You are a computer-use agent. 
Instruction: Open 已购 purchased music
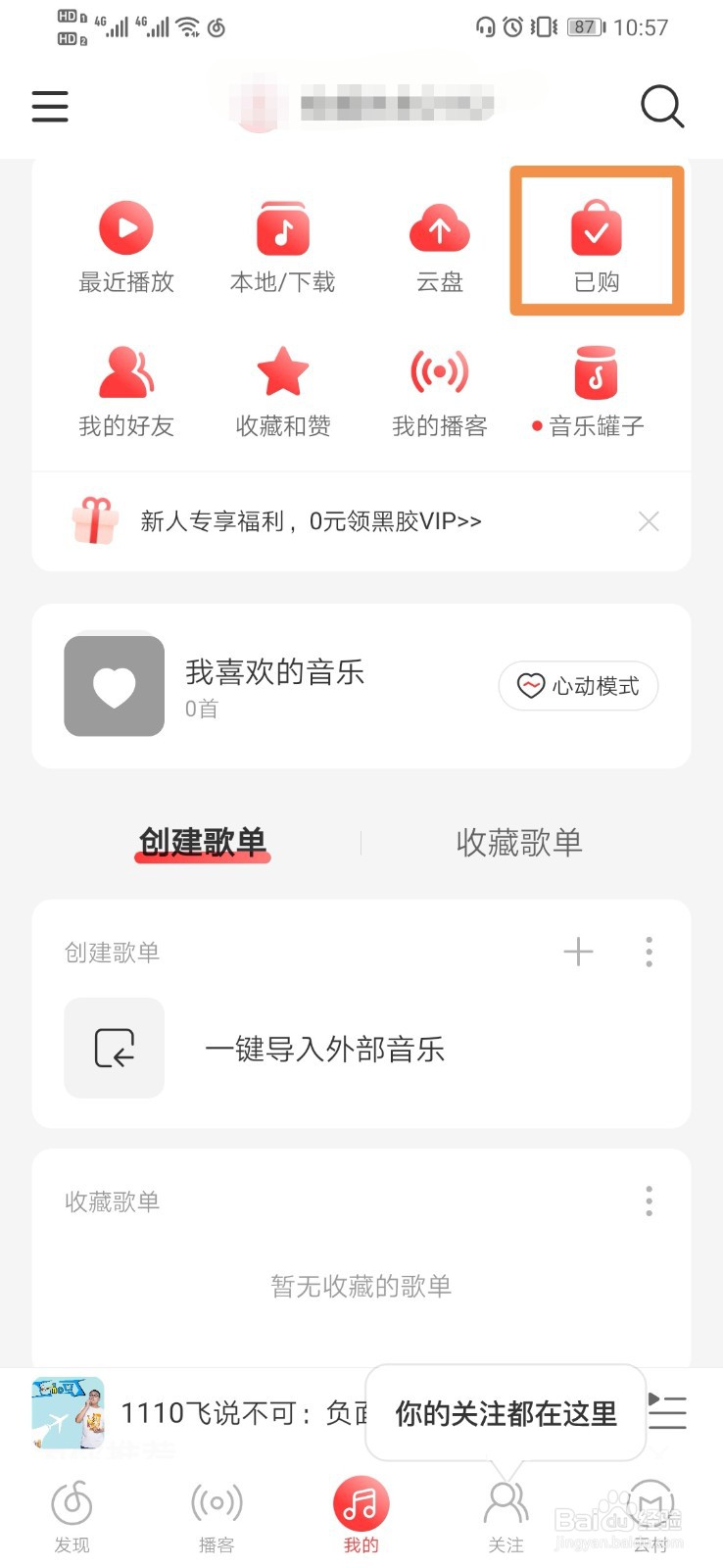(596, 246)
